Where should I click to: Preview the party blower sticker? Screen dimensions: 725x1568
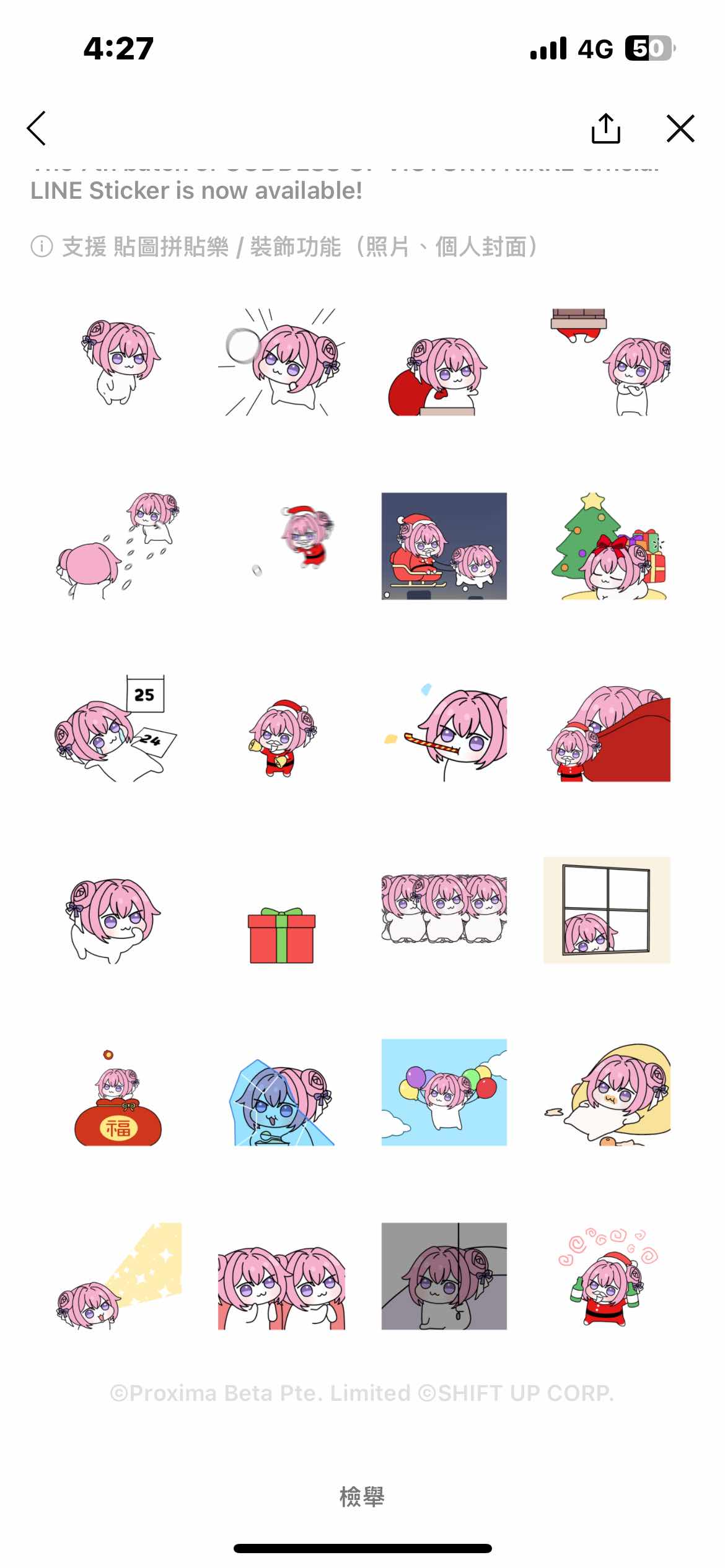click(x=444, y=730)
